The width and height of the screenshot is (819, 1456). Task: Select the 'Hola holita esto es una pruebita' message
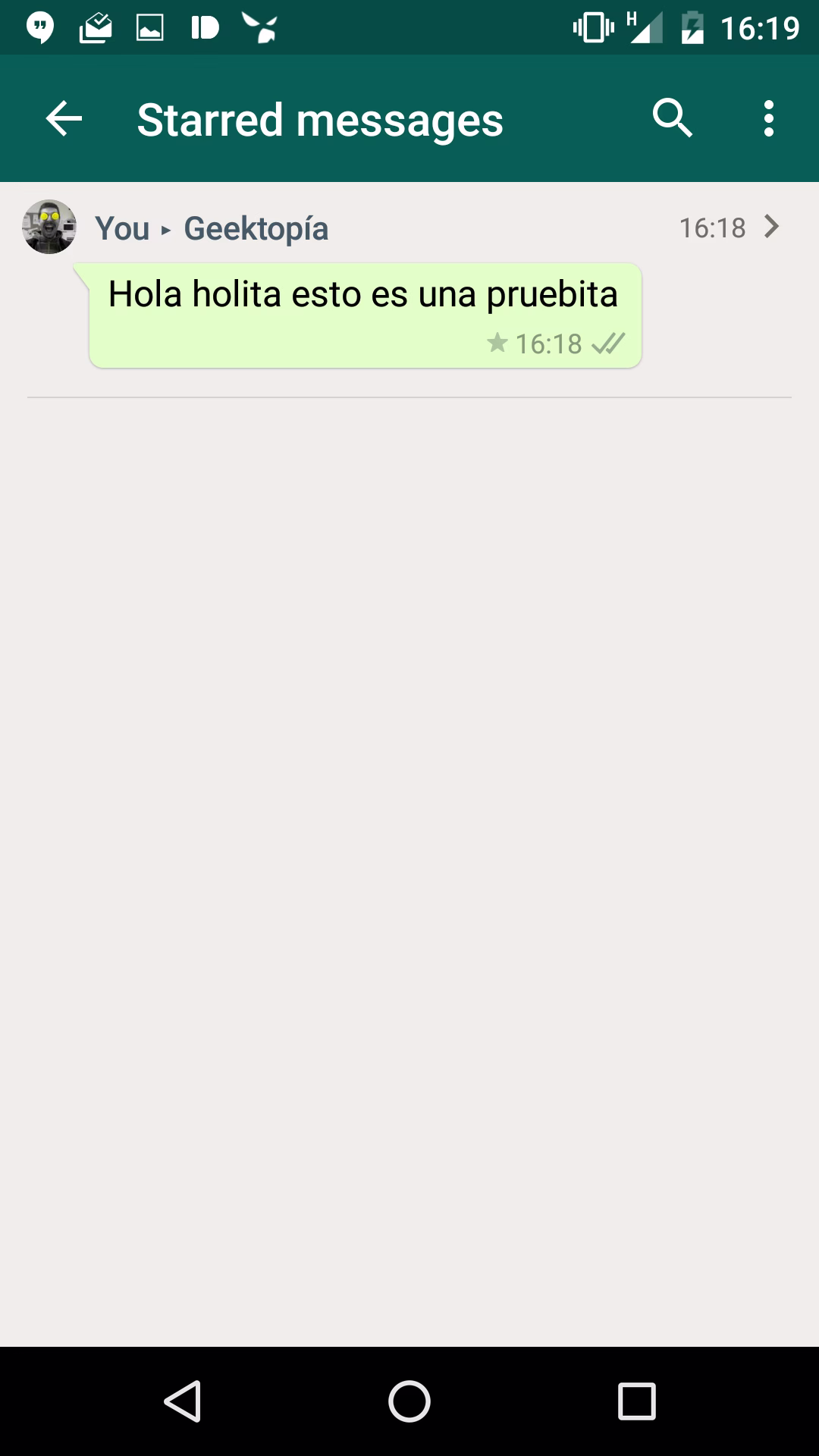364,315
